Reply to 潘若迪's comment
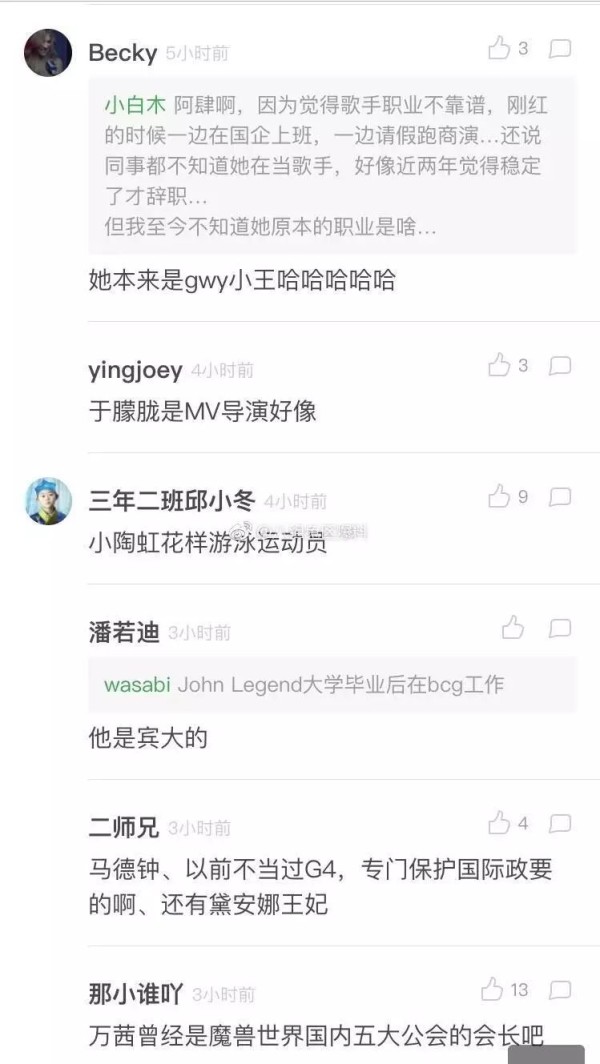 561,628
